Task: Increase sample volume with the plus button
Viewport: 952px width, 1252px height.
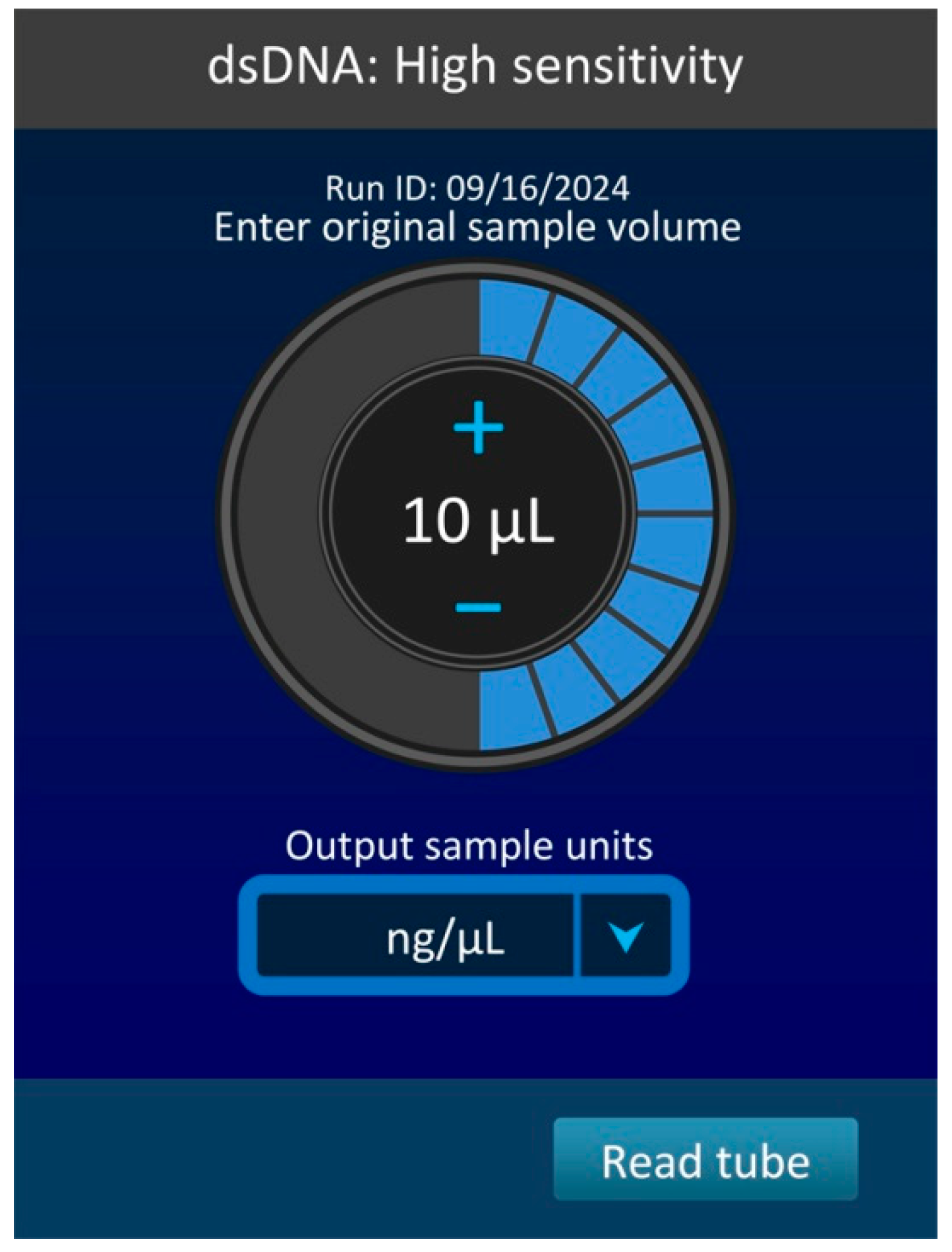Action: coord(478,427)
